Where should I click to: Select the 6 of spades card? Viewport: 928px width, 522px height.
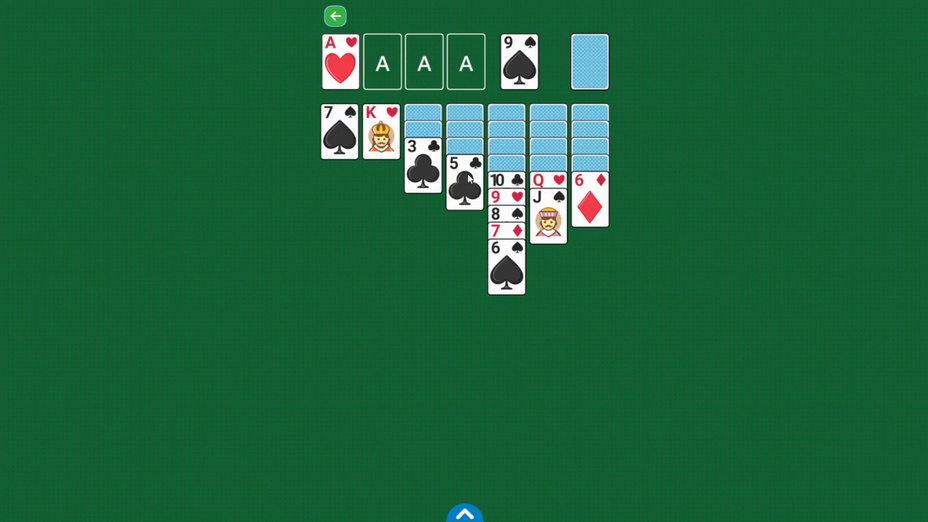click(506, 268)
